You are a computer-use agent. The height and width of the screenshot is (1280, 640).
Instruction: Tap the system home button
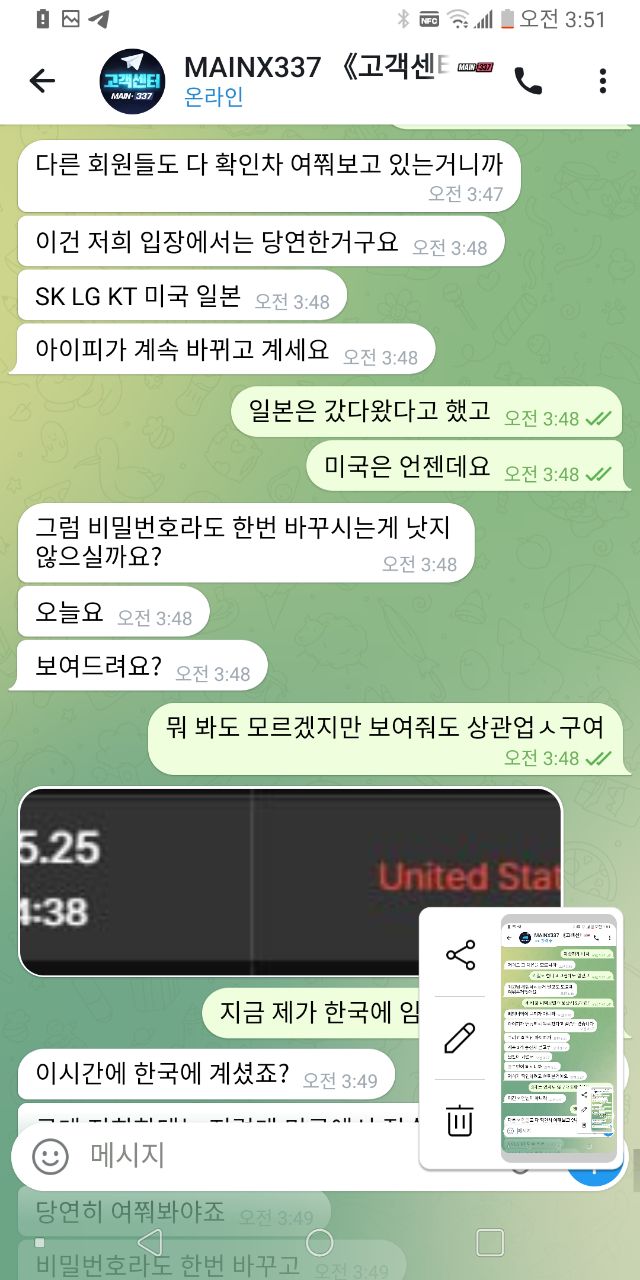point(319,1242)
